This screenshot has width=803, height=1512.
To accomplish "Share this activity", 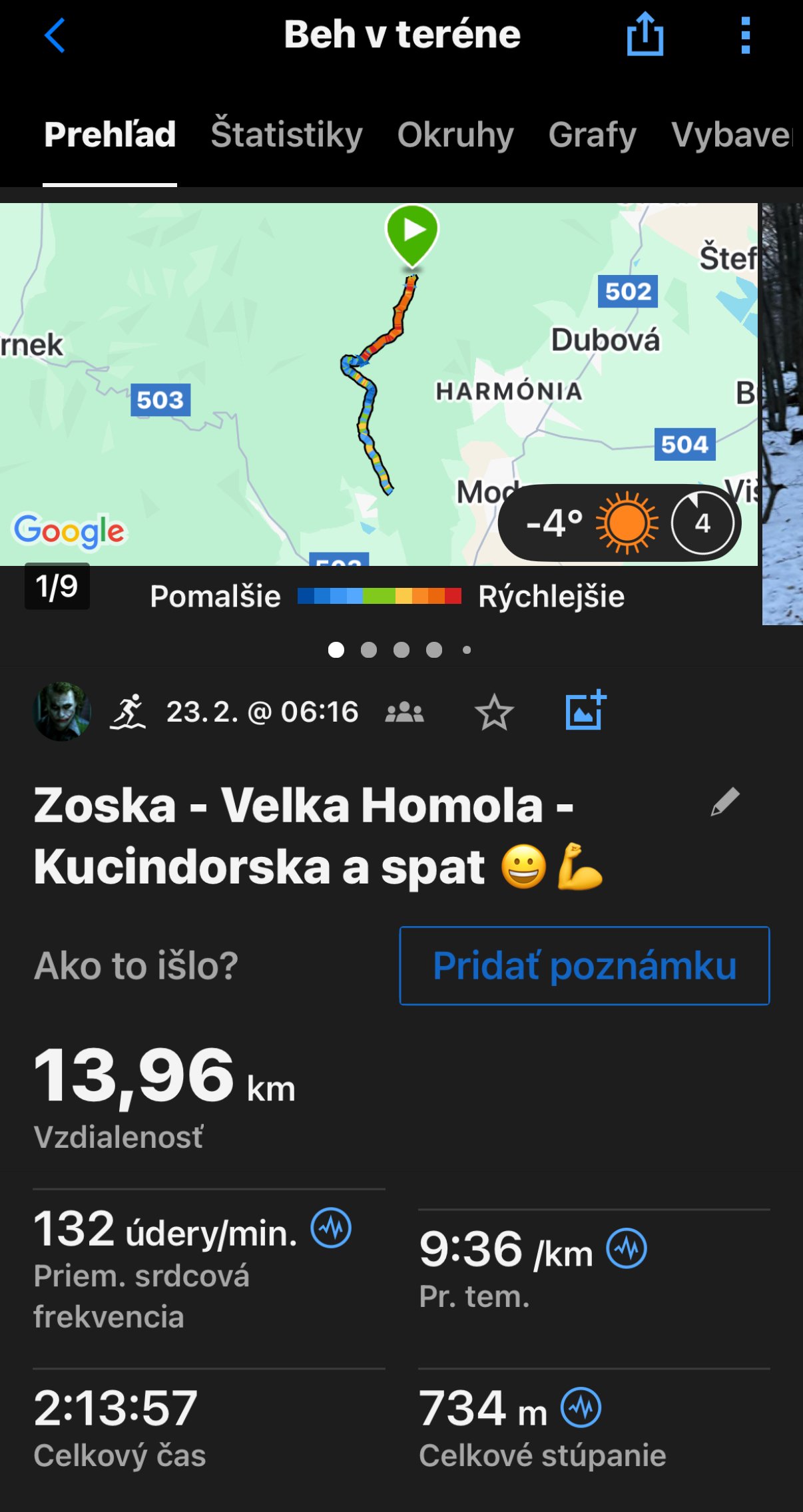I will (x=645, y=35).
